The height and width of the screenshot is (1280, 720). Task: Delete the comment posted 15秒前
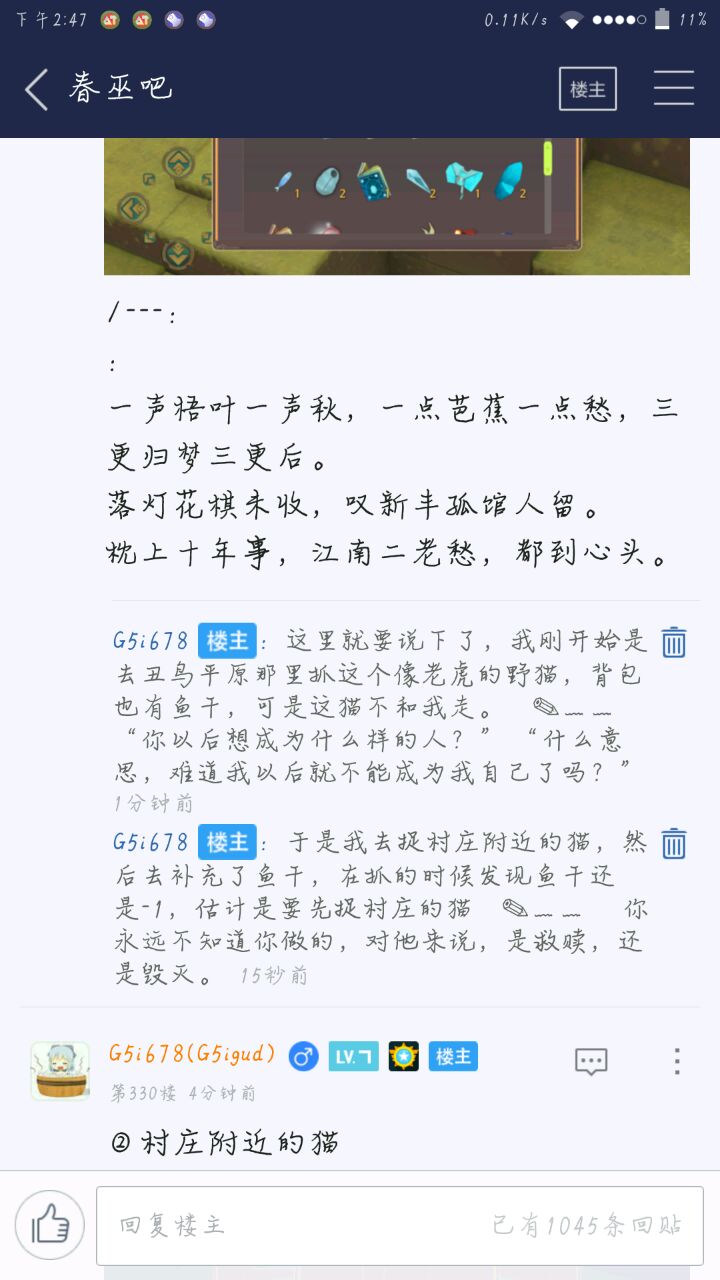pos(674,843)
